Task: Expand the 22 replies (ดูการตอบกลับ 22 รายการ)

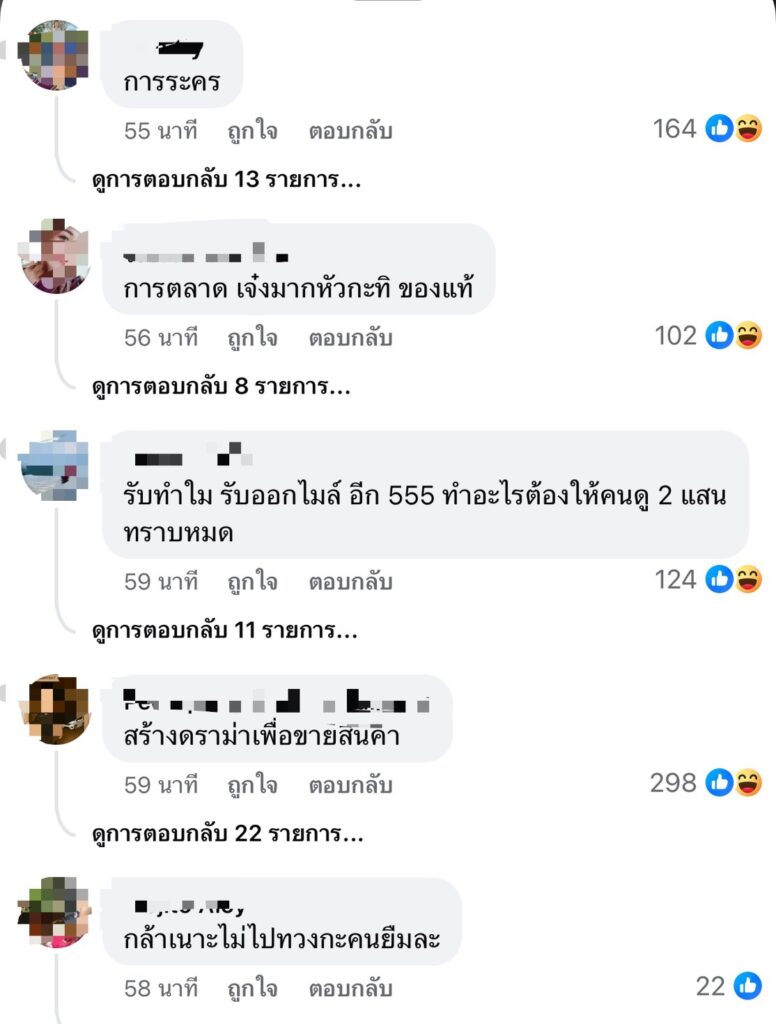Action: pyautogui.click(x=226, y=833)
